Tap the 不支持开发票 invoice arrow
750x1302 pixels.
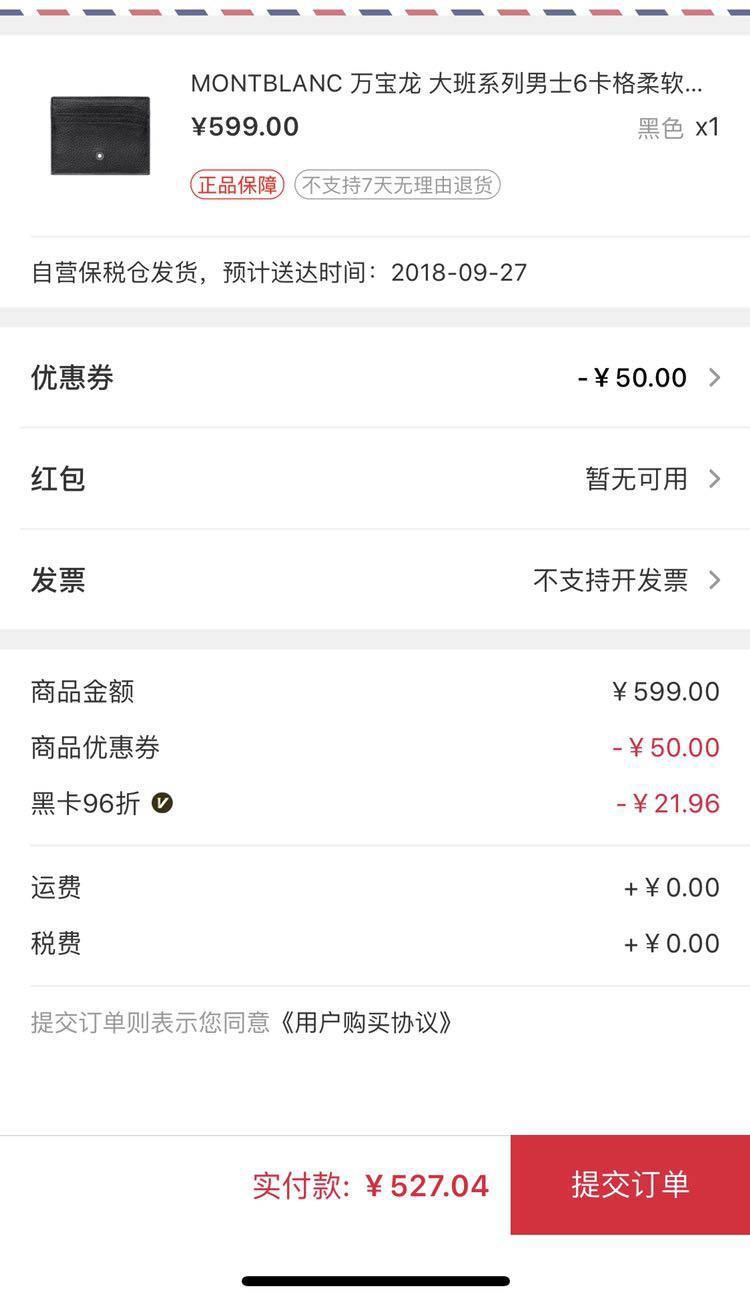click(714, 580)
